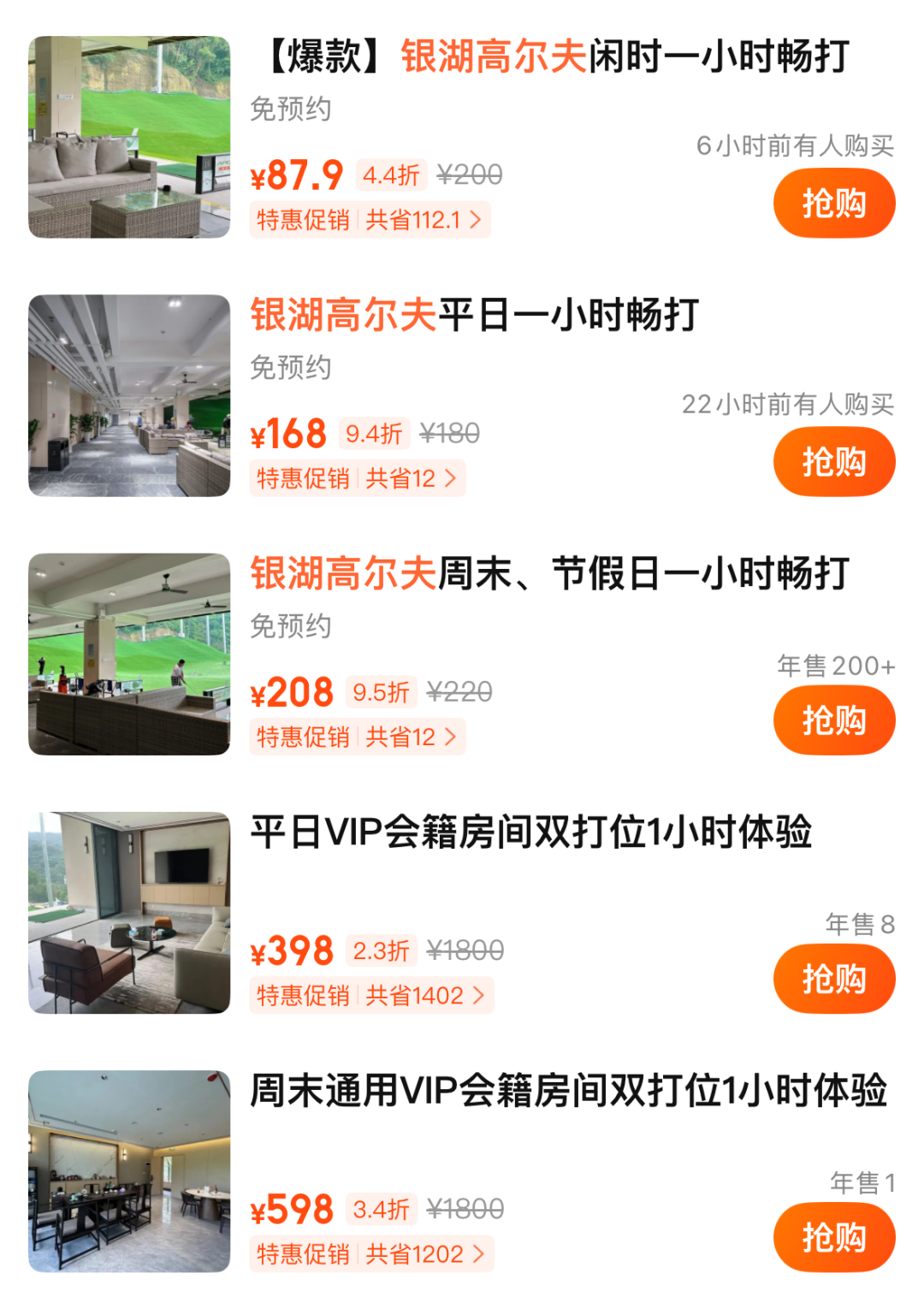View the 平日一小时畅打 deal image
This screenshot has height=1297, width=924.
point(129,395)
